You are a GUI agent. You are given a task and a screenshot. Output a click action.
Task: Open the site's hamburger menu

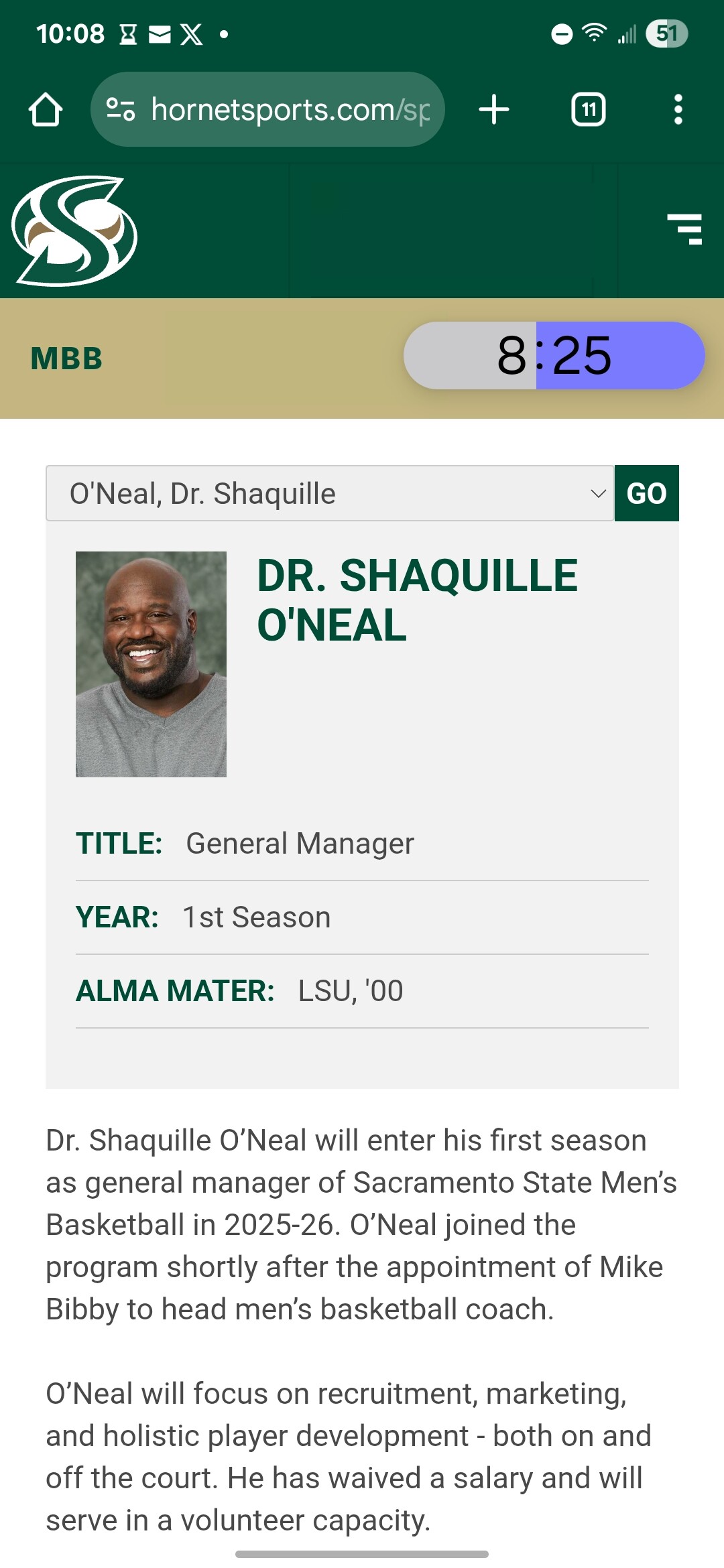coord(684,229)
